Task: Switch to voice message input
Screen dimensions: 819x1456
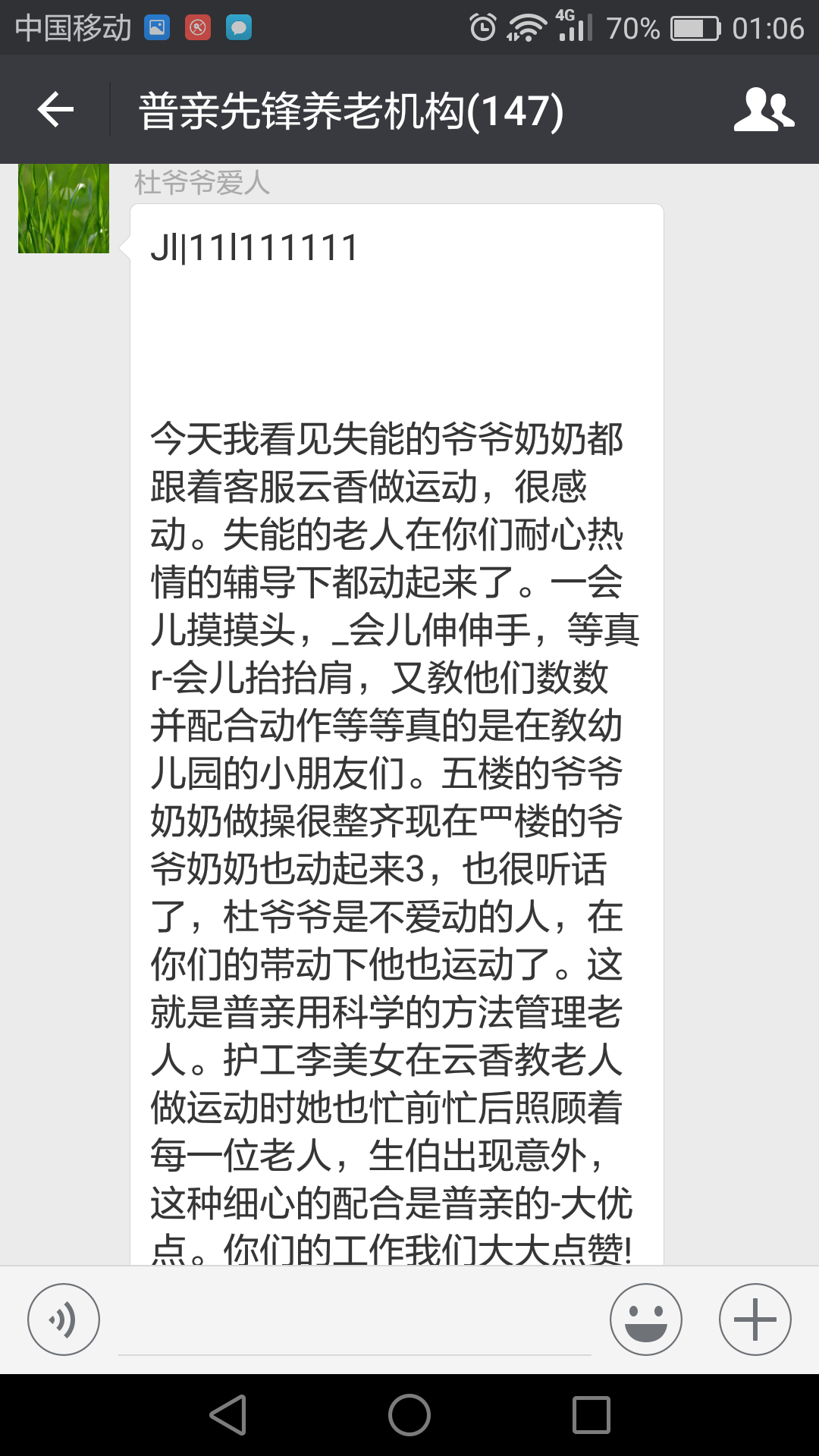Action: click(64, 1319)
